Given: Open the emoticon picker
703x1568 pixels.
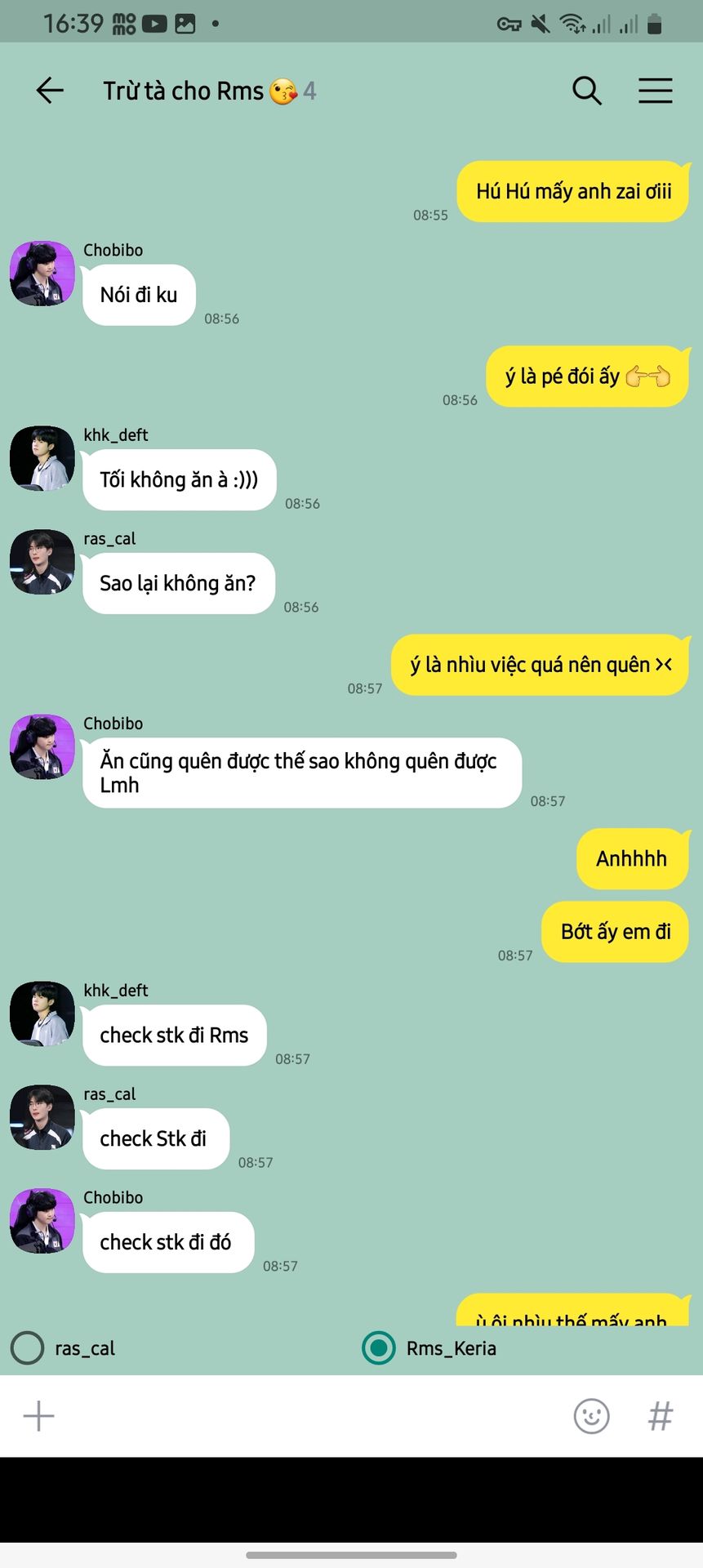Looking at the screenshot, I should click(x=591, y=1416).
